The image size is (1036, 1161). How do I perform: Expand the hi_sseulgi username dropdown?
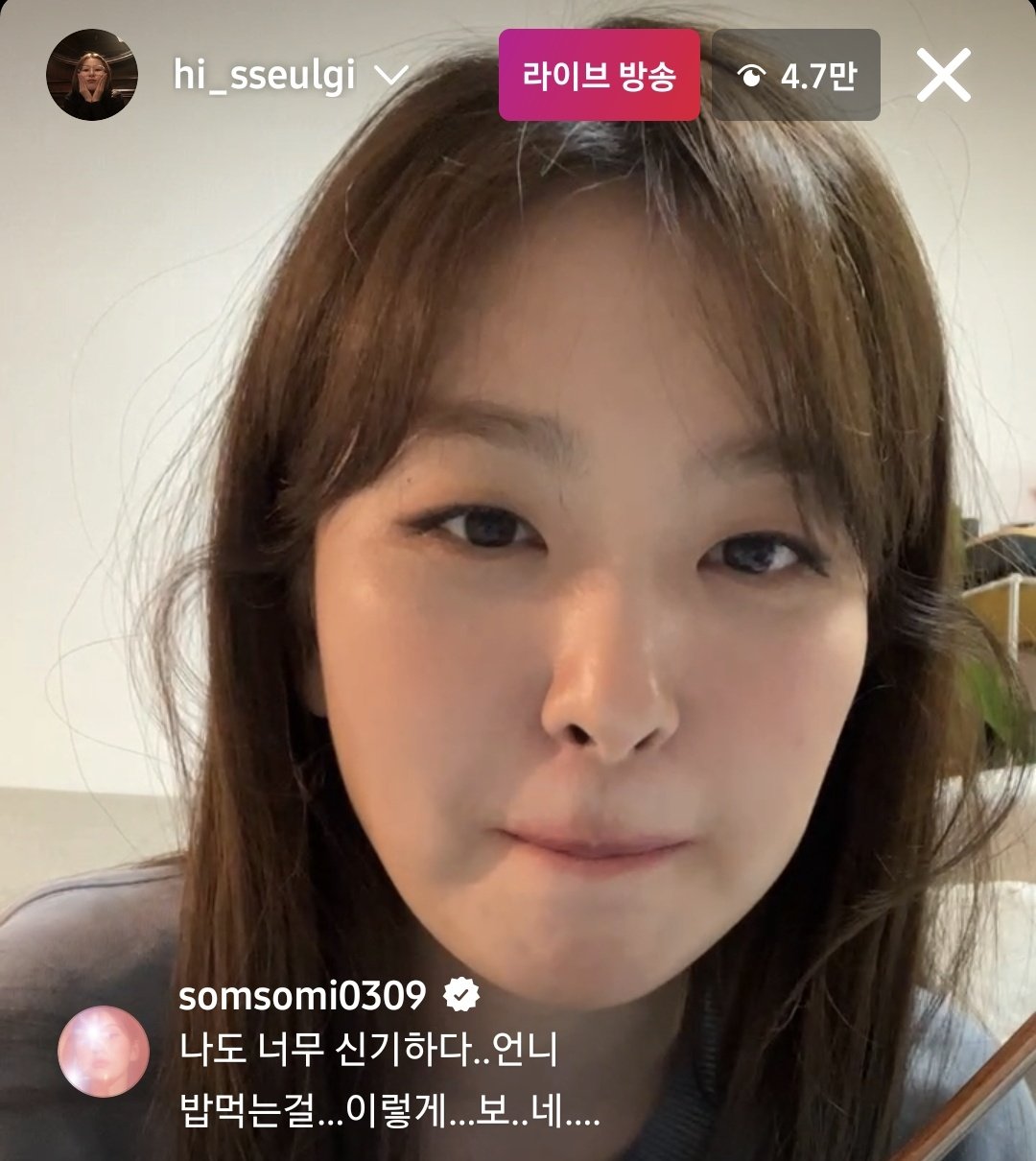(391, 76)
